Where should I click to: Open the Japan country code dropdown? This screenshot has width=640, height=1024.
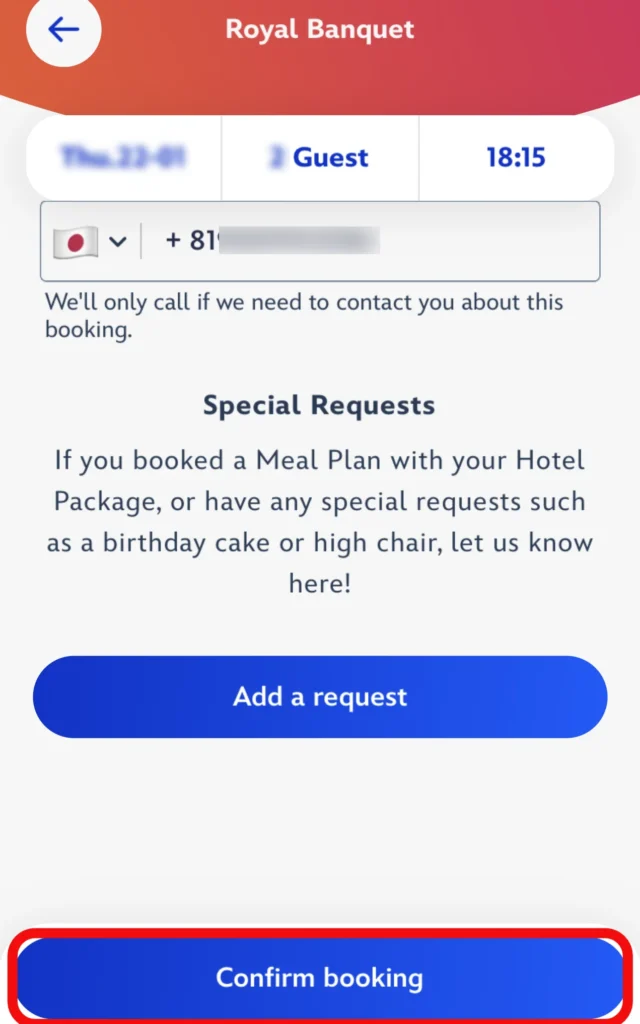coord(91,241)
